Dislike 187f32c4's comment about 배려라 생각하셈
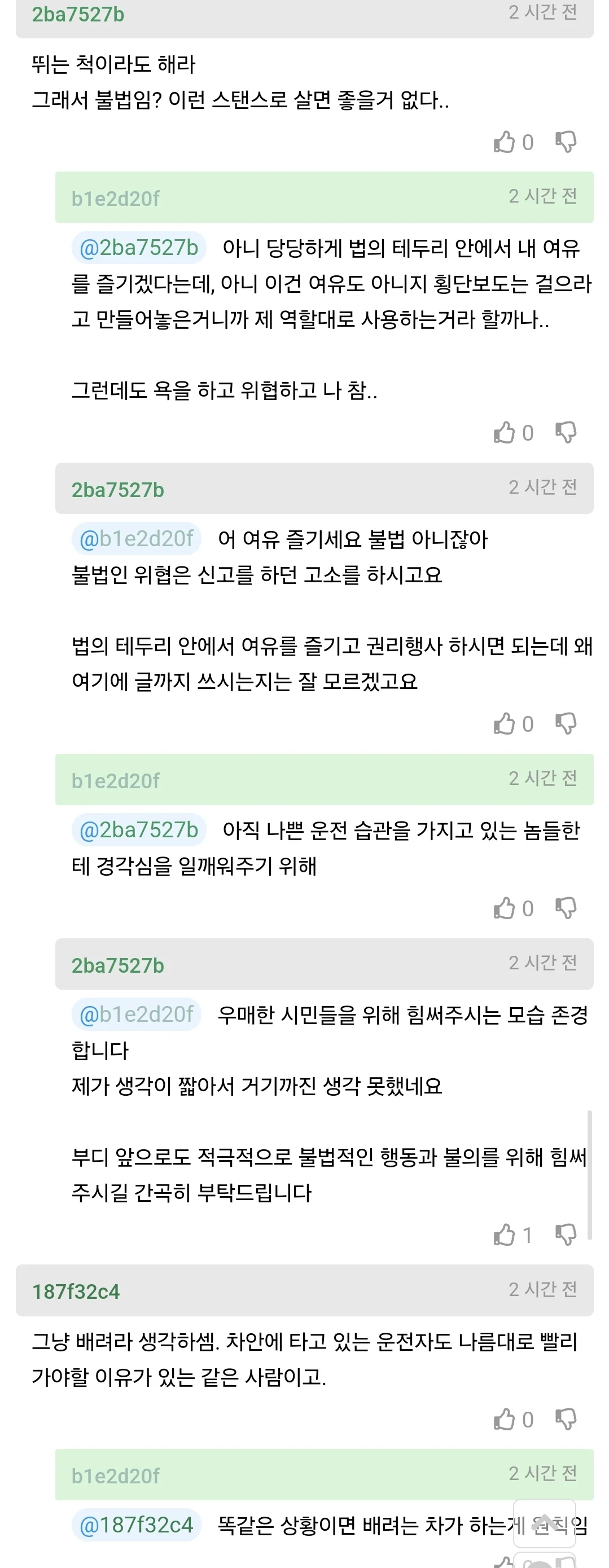Screen dimensions: 609x1568 [x=566, y=1420]
